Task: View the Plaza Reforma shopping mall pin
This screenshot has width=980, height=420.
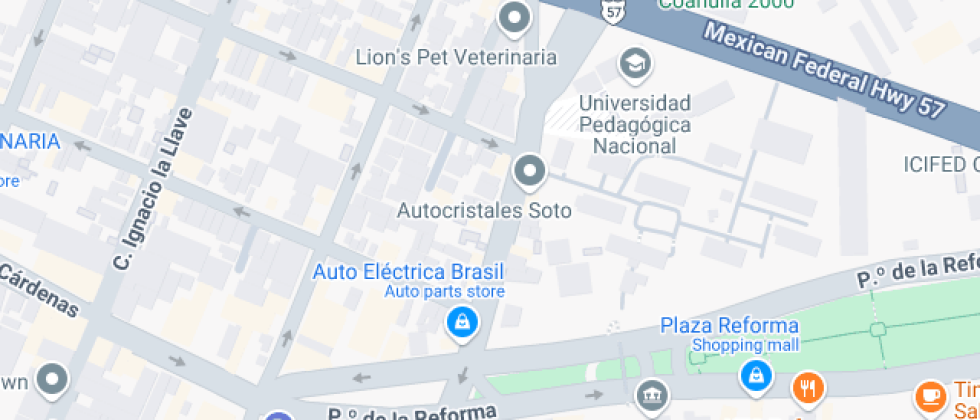Action: point(754,376)
